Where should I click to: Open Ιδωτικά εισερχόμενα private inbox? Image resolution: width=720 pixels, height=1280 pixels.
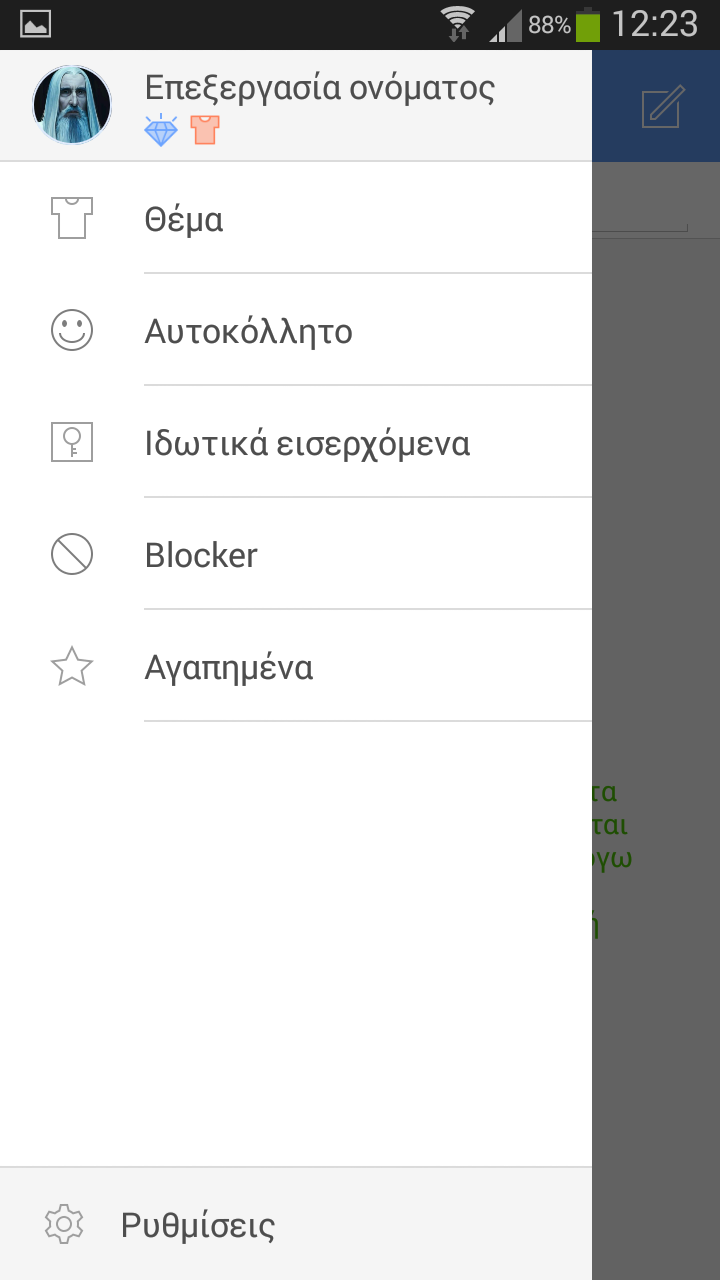coord(296,442)
